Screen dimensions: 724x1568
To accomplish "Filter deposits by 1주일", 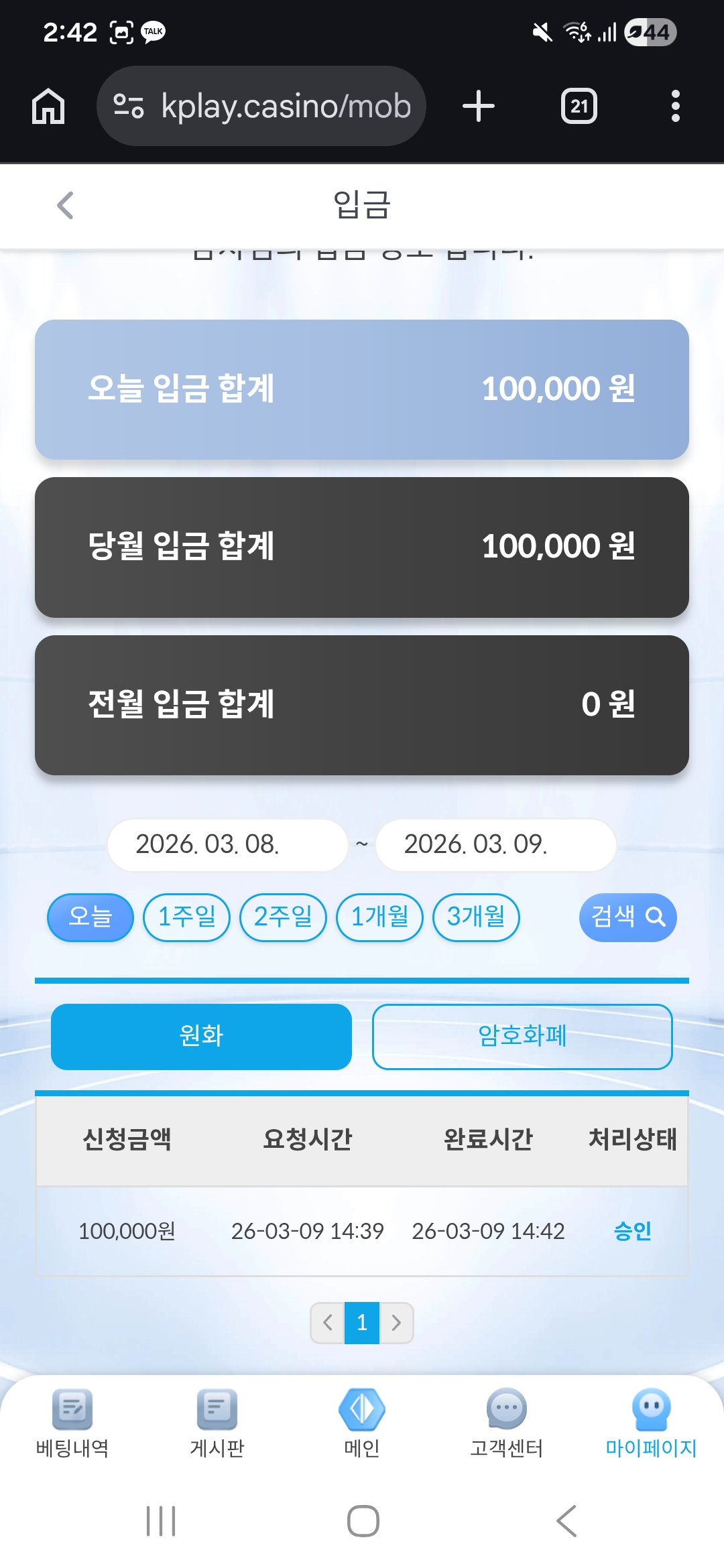I will (x=186, y=917).
